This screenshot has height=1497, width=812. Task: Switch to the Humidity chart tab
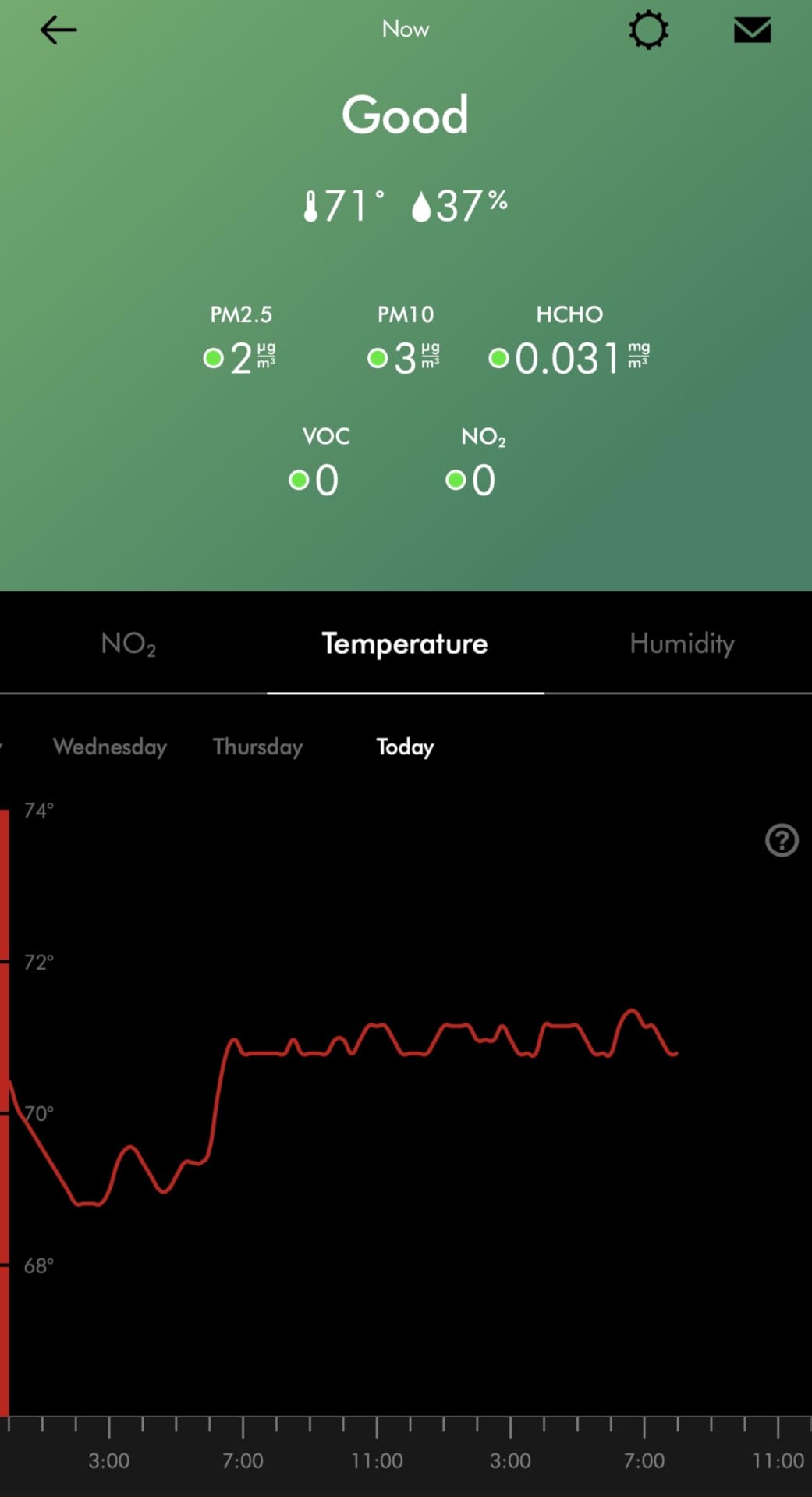[682, 644]
